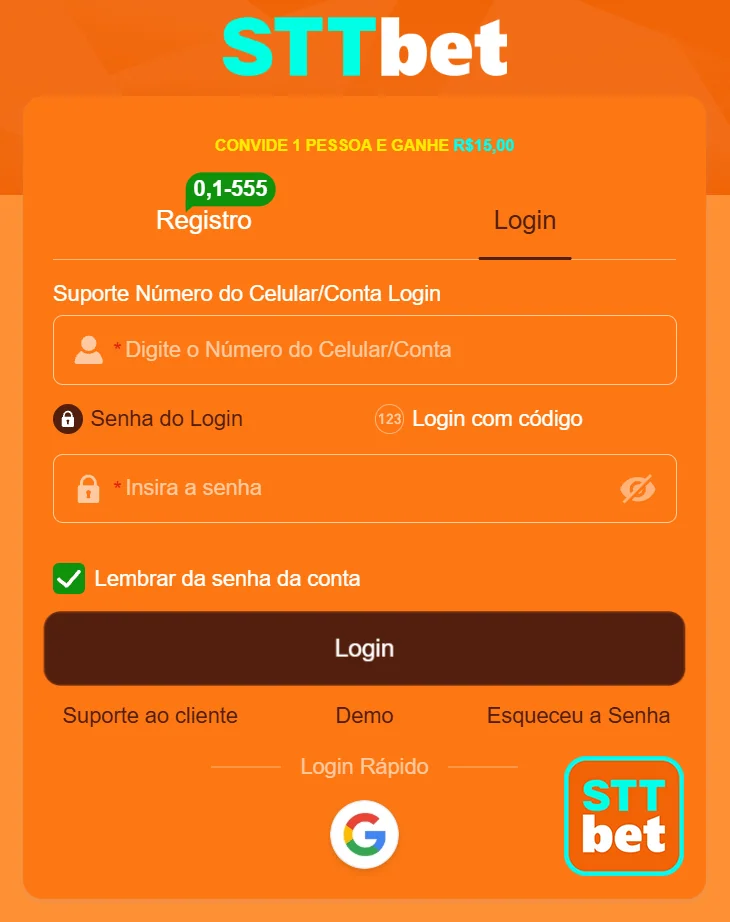The width and height of the screenshot is (730, 922).
Task: Tap Esqueceu a Senha link
Action: click(x=578, y=716)
